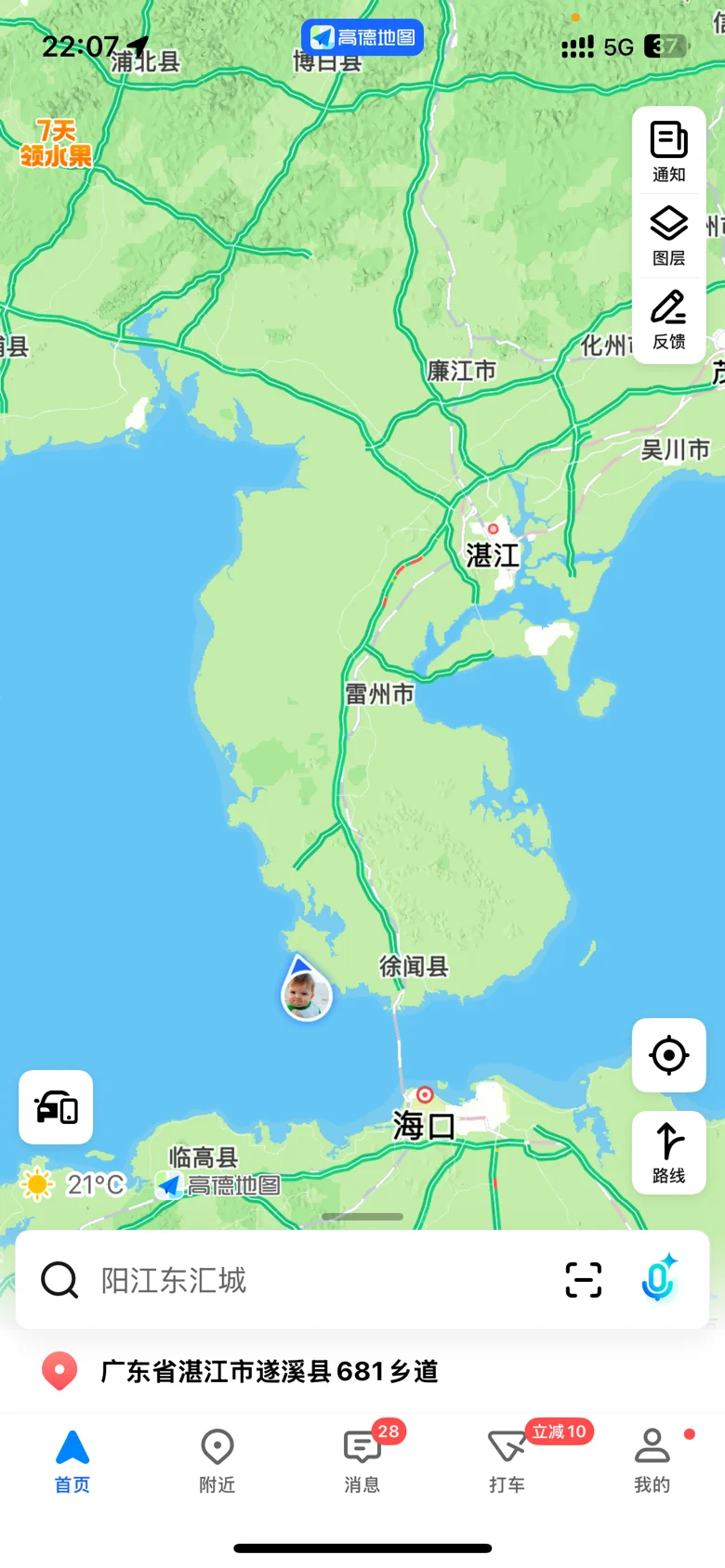
Task: Switch to the 打车 ride-hailing tab
Action: pyautogui.click(x=507, y=1460)
